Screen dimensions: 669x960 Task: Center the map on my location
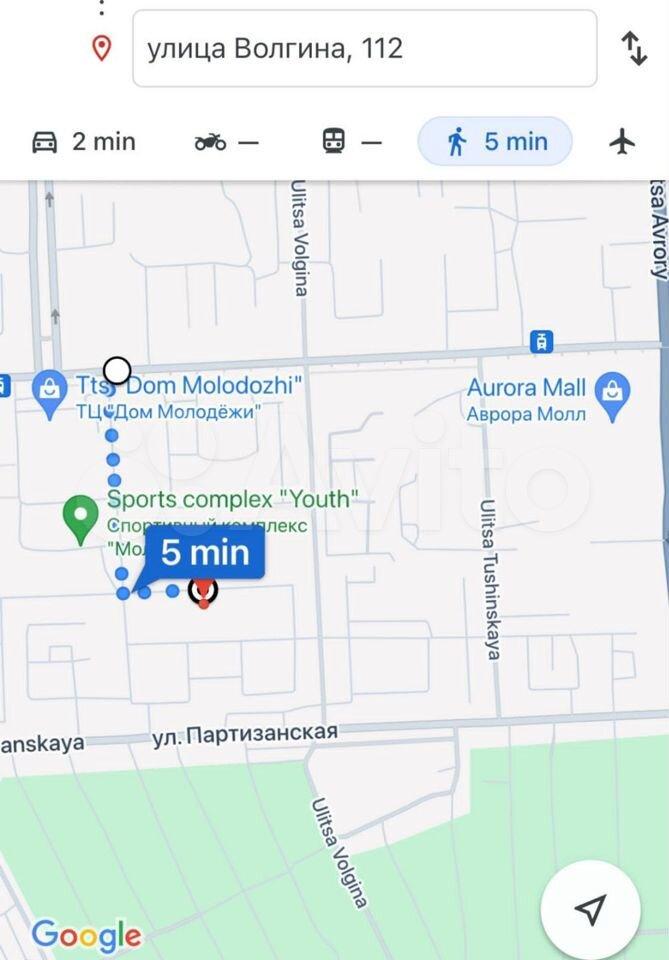coord(590,909)
